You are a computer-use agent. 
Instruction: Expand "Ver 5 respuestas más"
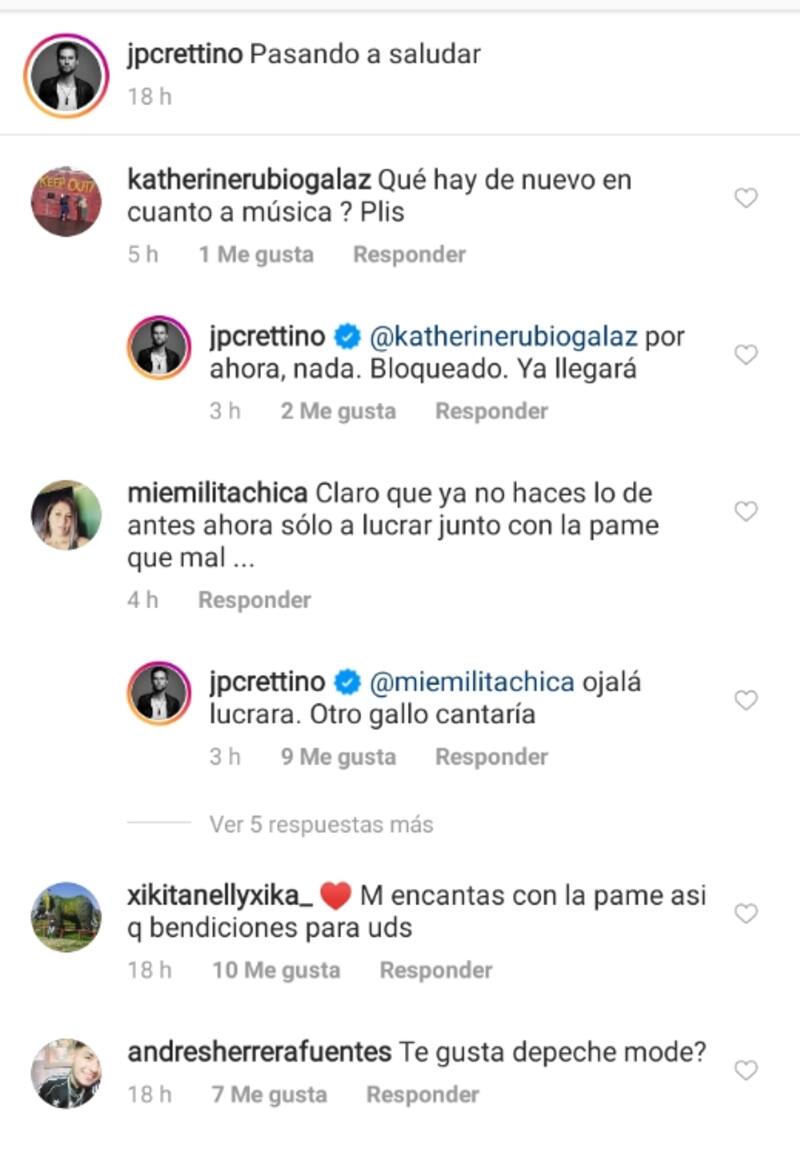coord(320,825)
